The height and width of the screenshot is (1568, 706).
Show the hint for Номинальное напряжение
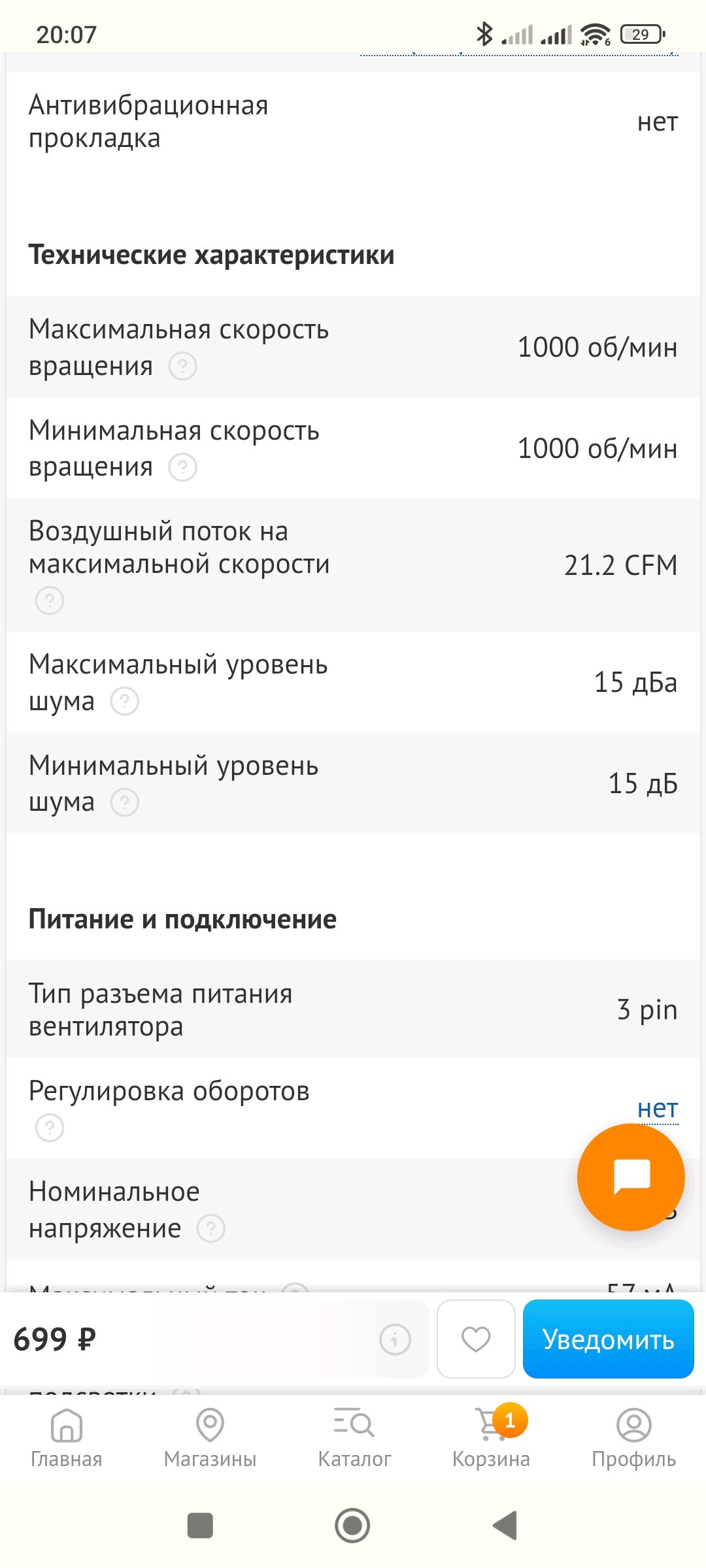(211, 1229)
